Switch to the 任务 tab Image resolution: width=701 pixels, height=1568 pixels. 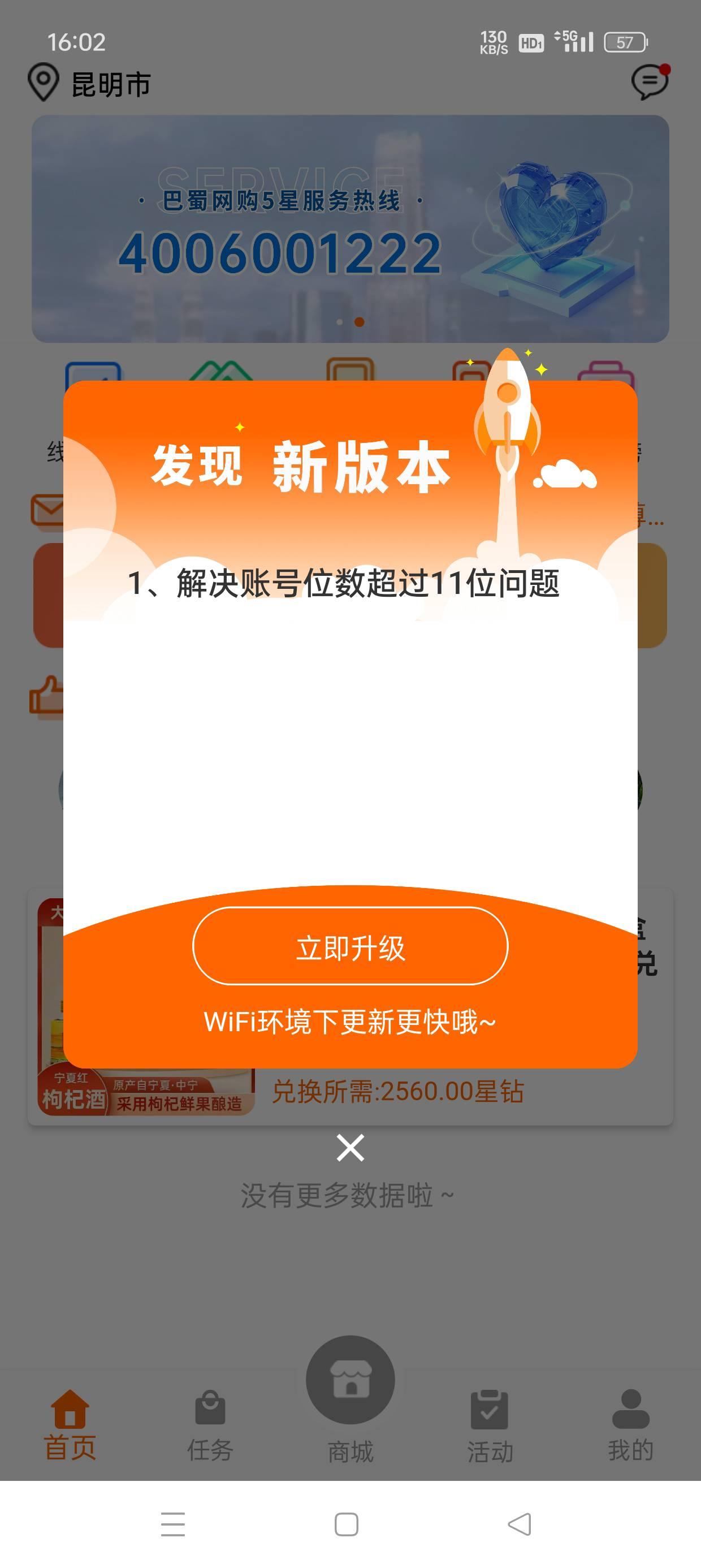coord(210,1424)
